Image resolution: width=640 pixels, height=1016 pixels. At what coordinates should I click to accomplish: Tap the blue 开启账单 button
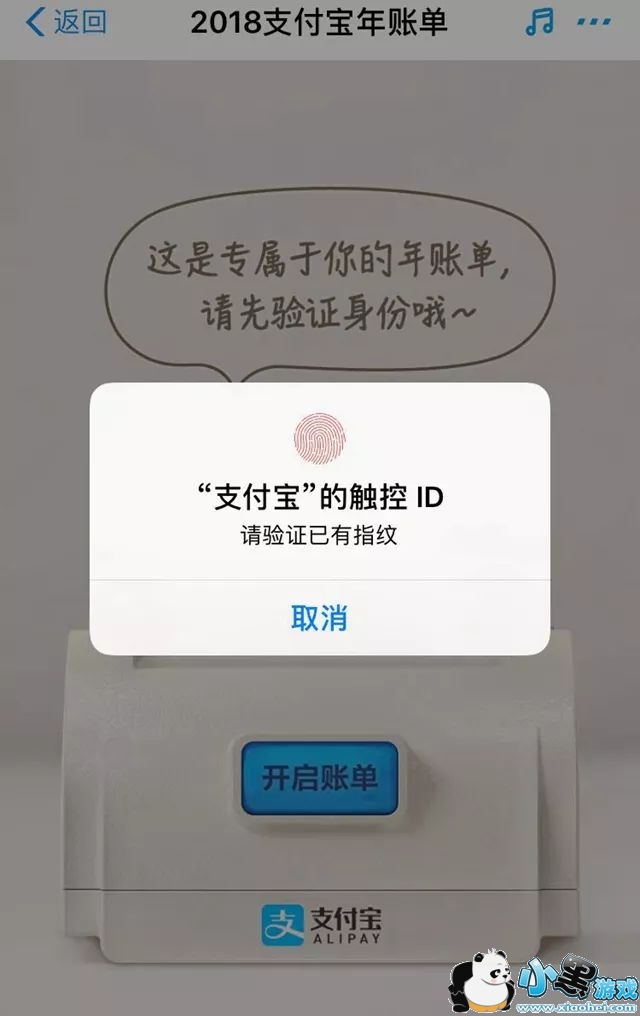tap(320, 779)
